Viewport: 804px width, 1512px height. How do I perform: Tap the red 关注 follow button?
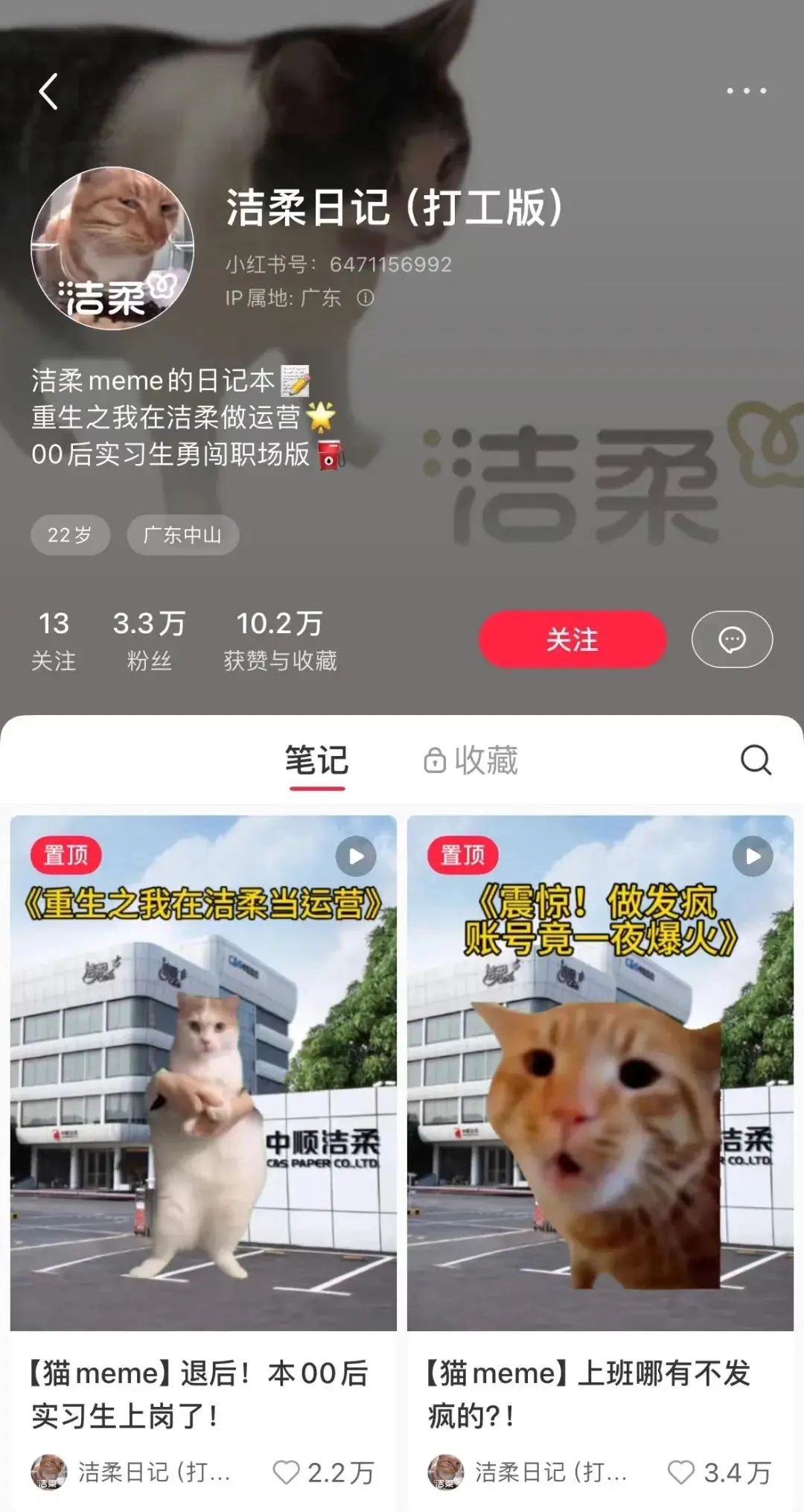pos(572,641)
